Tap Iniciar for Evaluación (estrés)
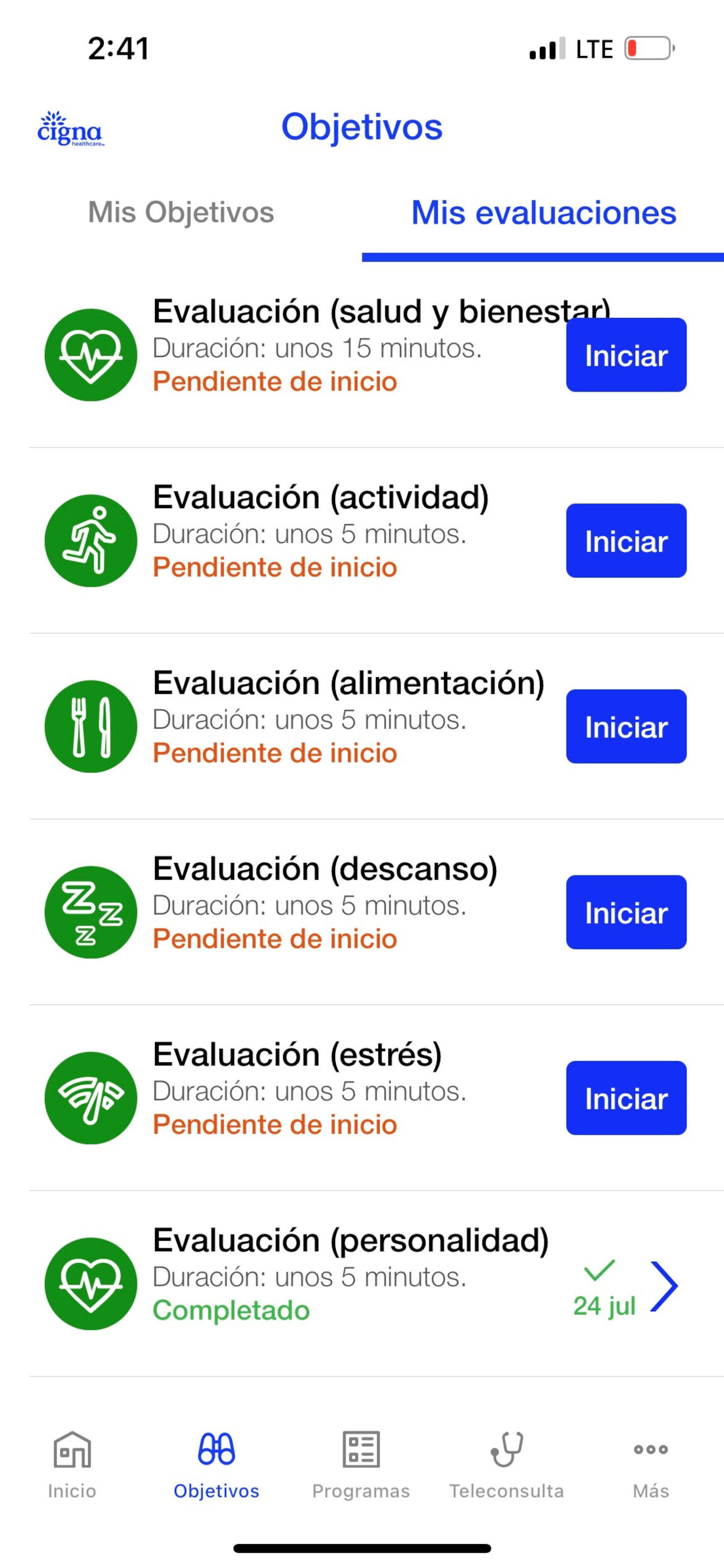Viewport: 724px width, 1568px height. pos(626,1097)
